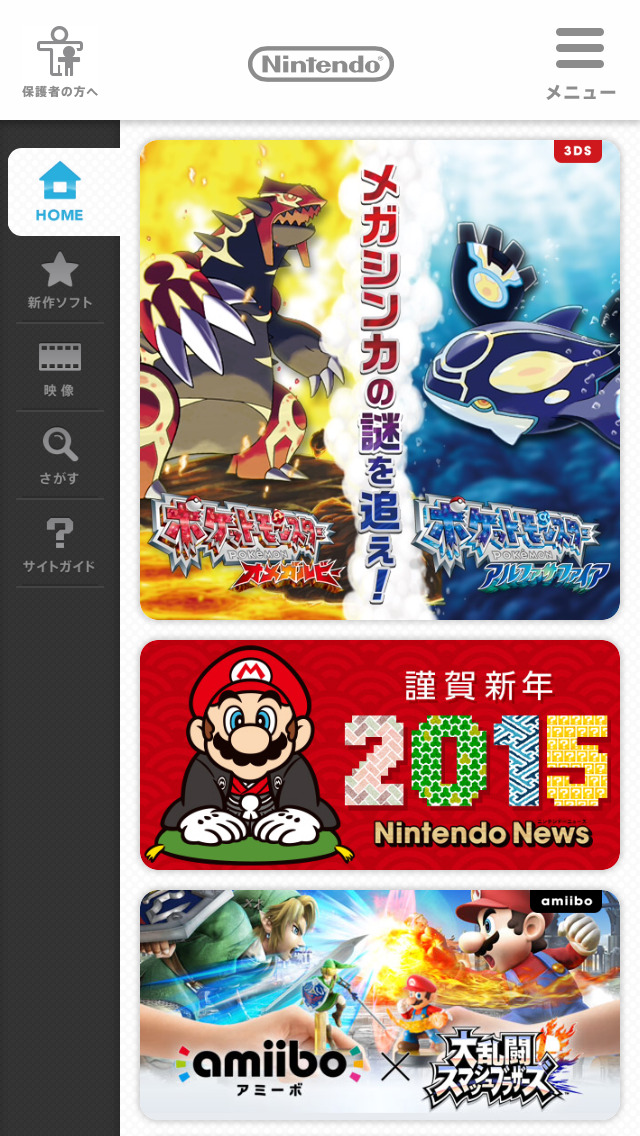Open the amiibo × Smash Bros. banner
Image resolution: width=640 pixels, height=1136 pixels.
(x=380, y=1004)
